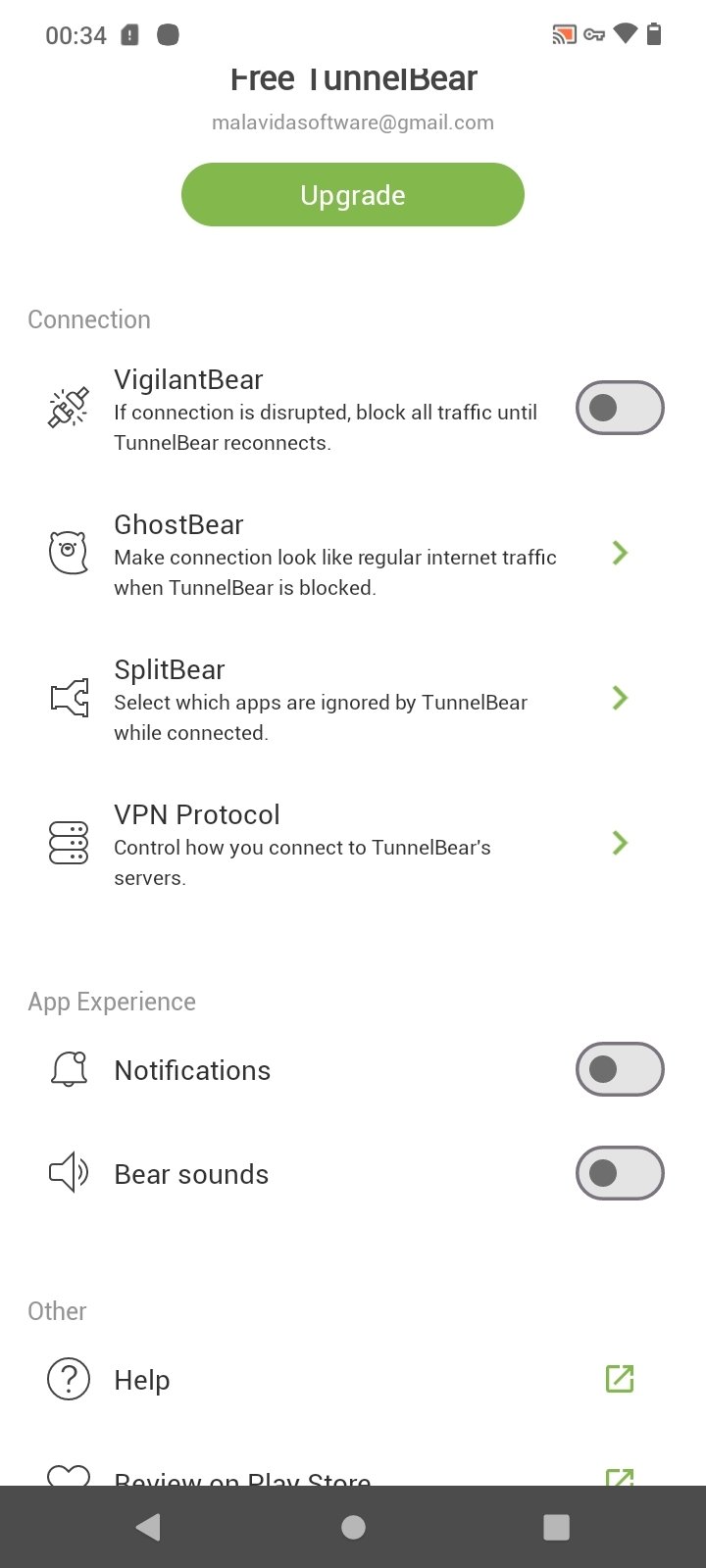
Task: Open VPN Protocol options
Action: [x=353, y=845]
